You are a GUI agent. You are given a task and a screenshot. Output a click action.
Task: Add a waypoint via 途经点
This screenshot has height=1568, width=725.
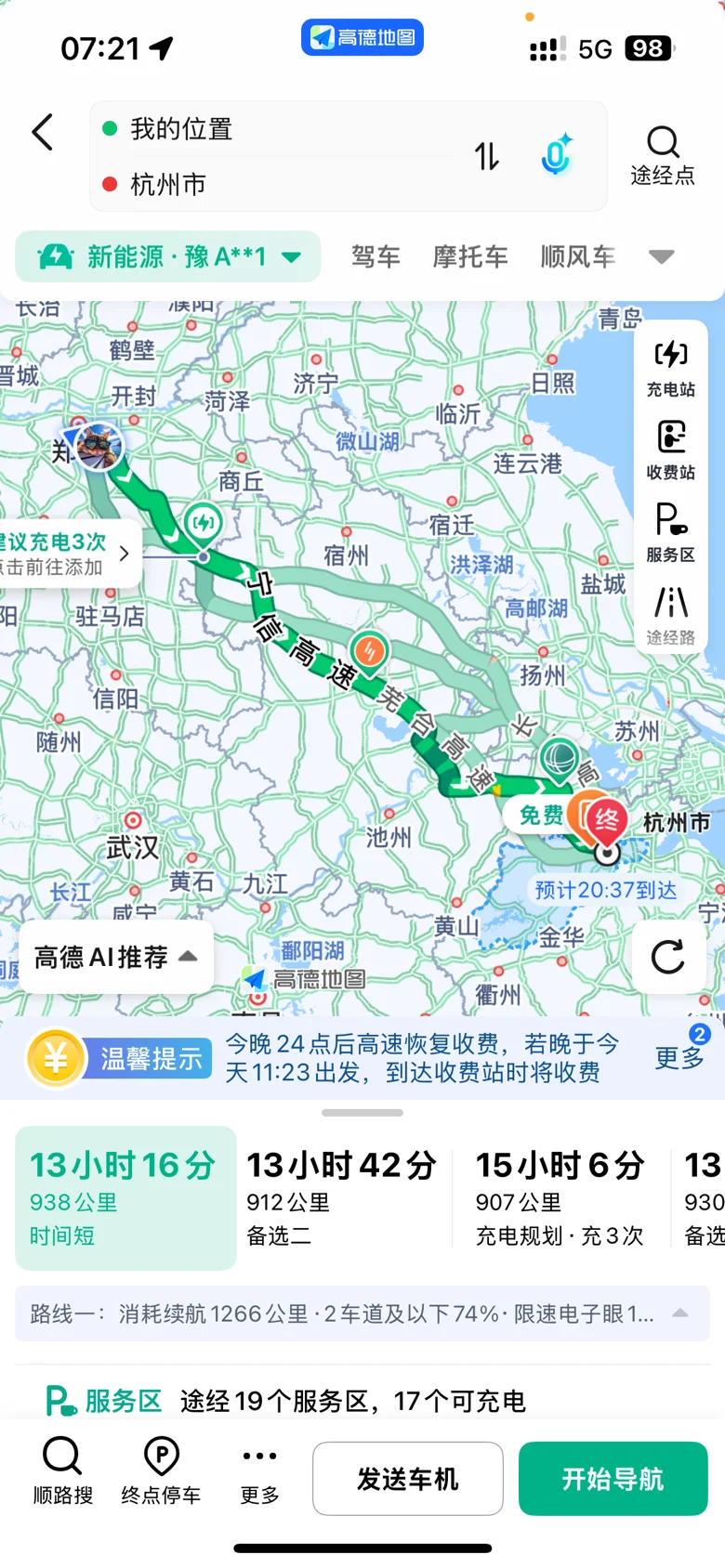click(x=663, y=155)
